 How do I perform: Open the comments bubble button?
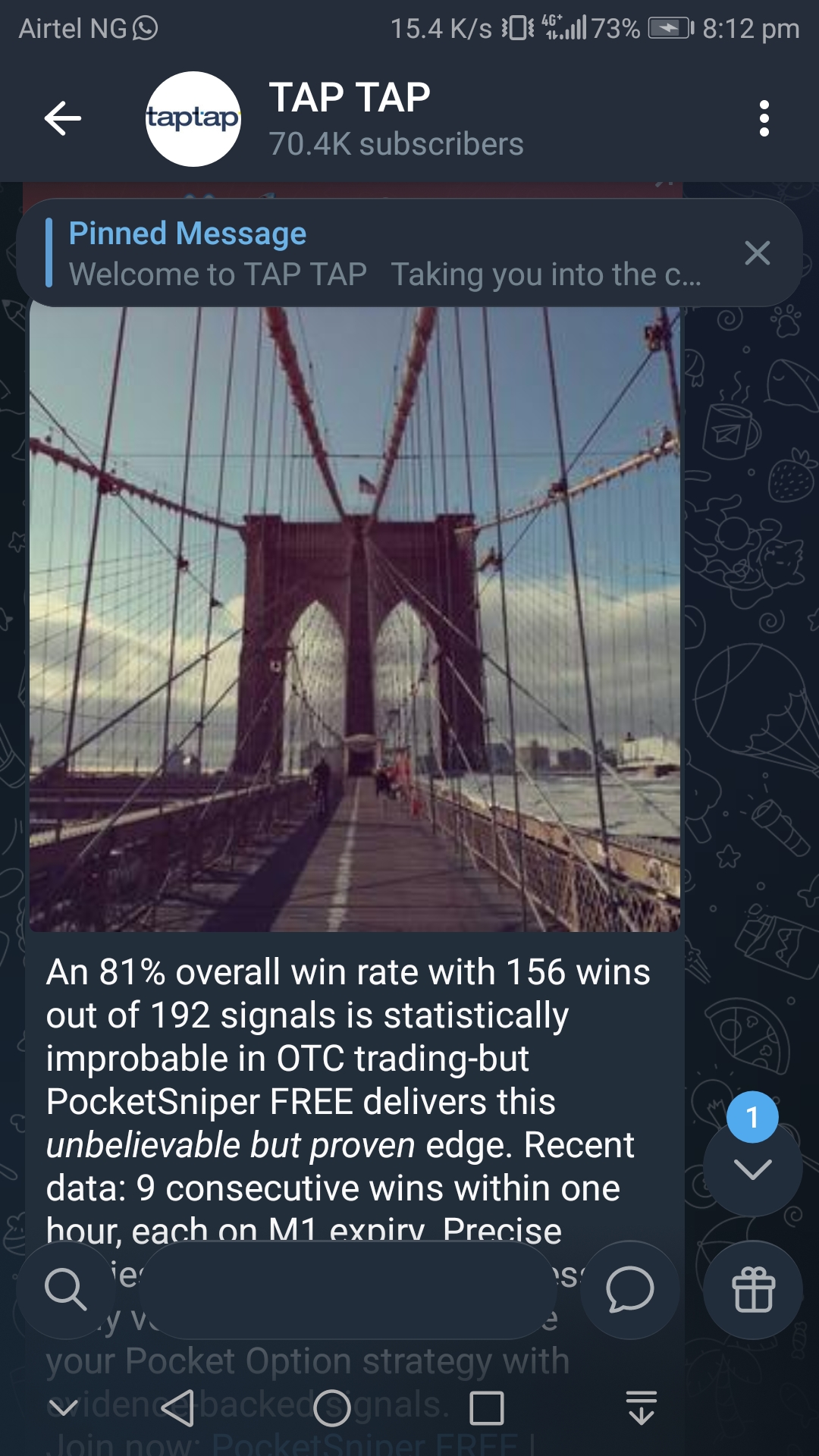[x=629, y=1289]
